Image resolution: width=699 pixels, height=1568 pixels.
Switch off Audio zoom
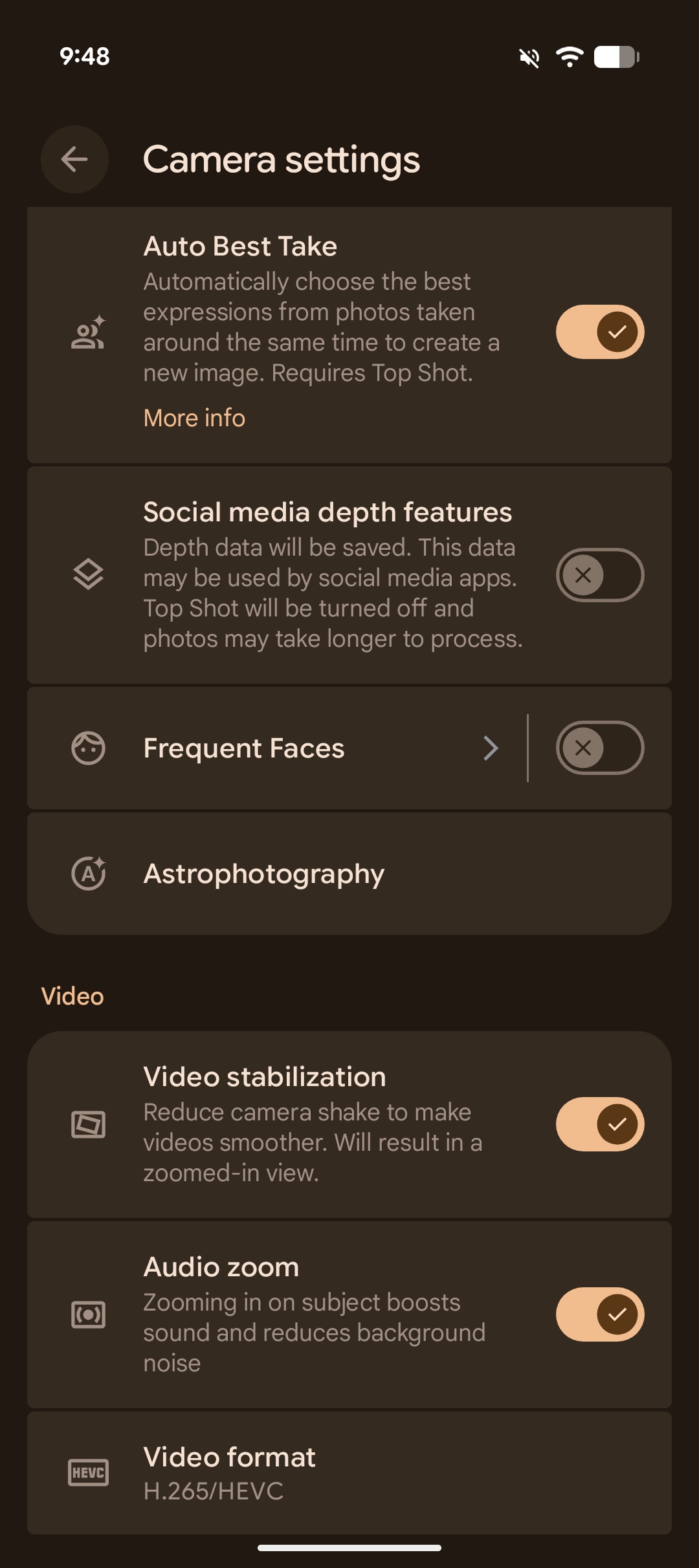pyautogui.click(x=599, y=1314)
